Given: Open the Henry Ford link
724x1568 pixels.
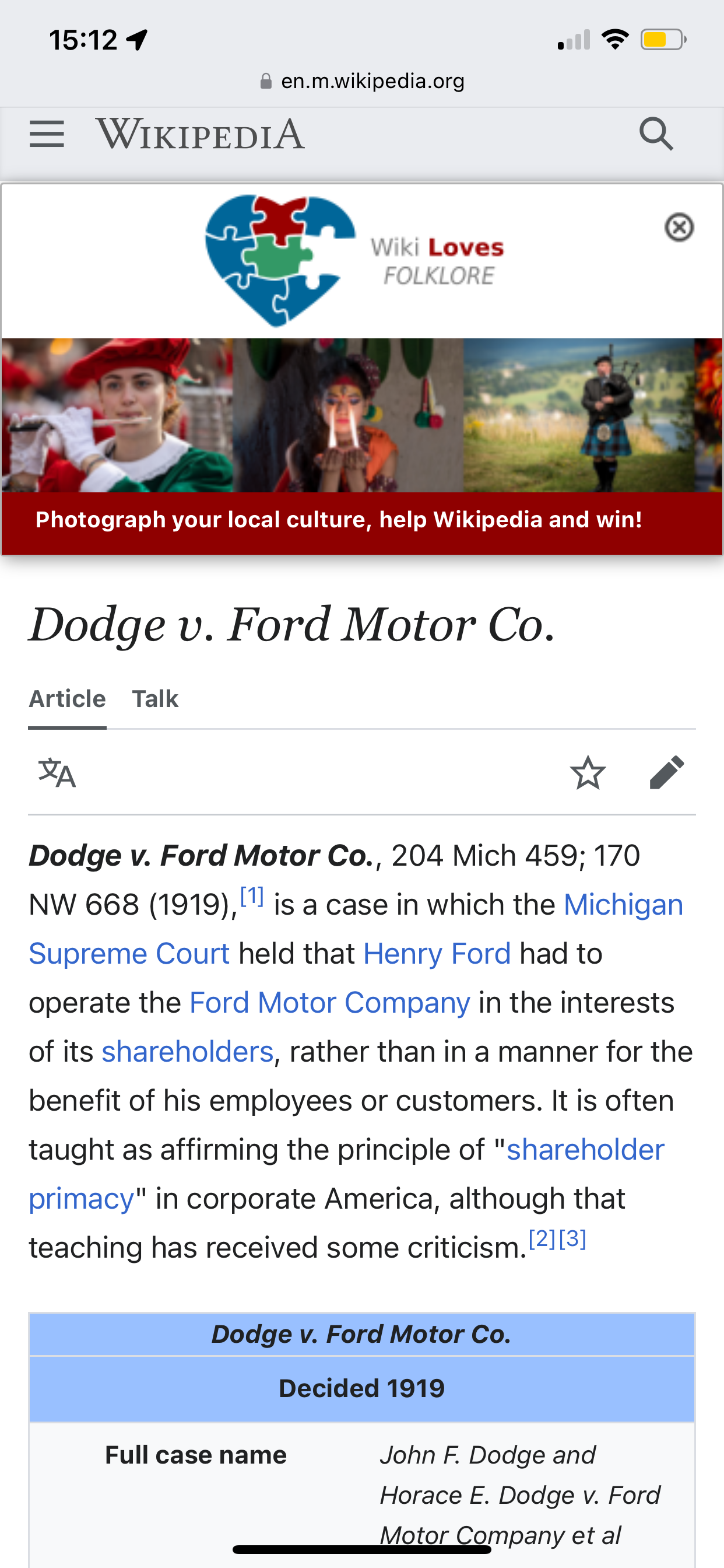Looking at the screenshot, I should [437, 954].
